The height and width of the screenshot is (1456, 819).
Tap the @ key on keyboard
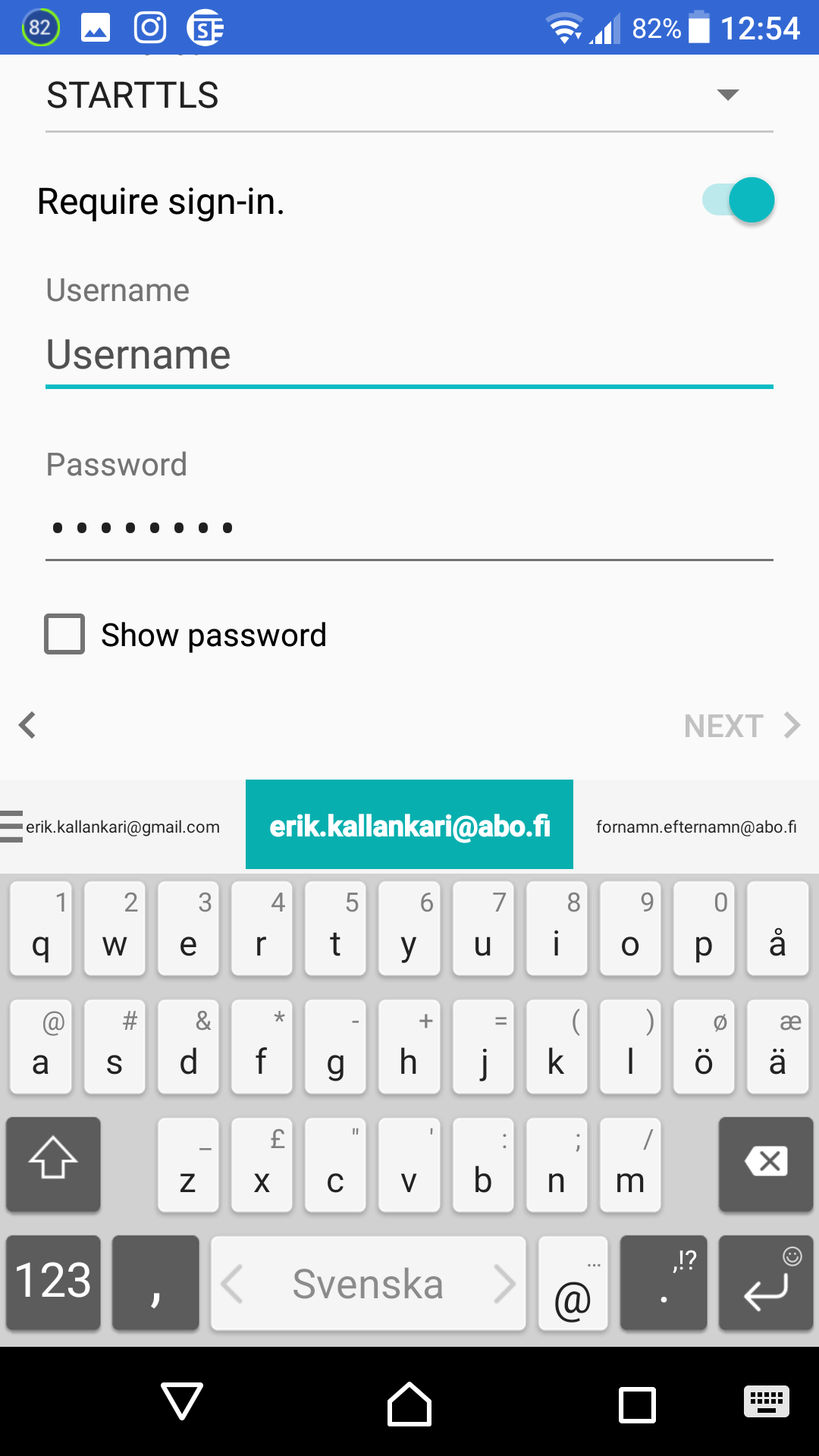(x=573, y=1283)
